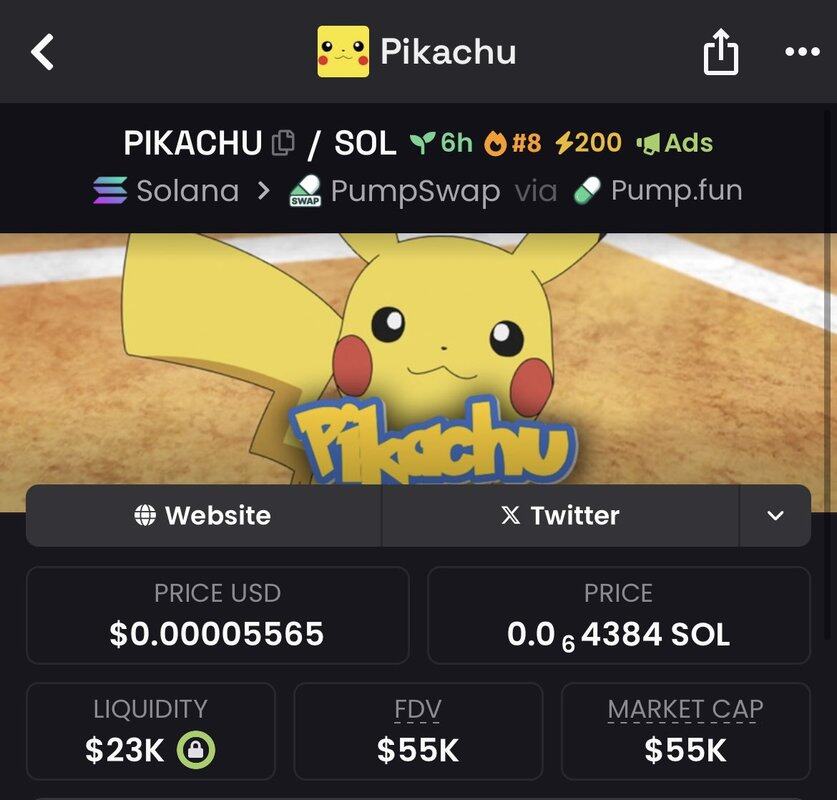Expand the links dropdown chevron
Screen dimensions: 837x800
pyautogui.click(x=775, y=516)
